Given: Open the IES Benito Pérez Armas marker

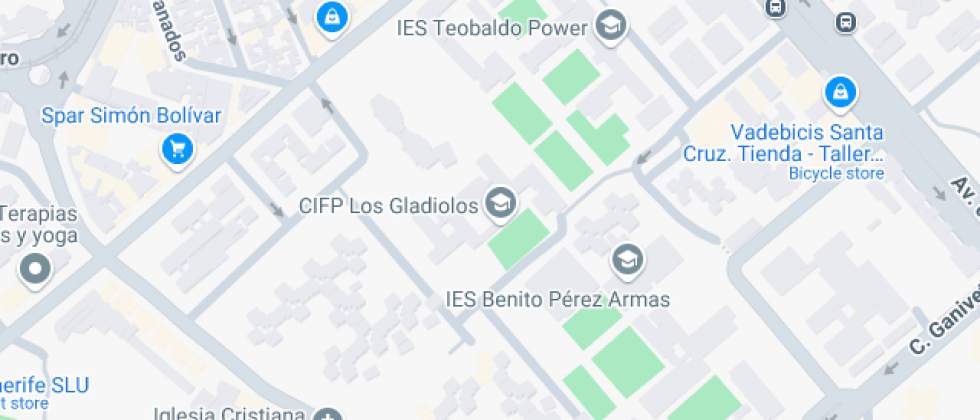Looking at the screenshot, I should point(627,260).
